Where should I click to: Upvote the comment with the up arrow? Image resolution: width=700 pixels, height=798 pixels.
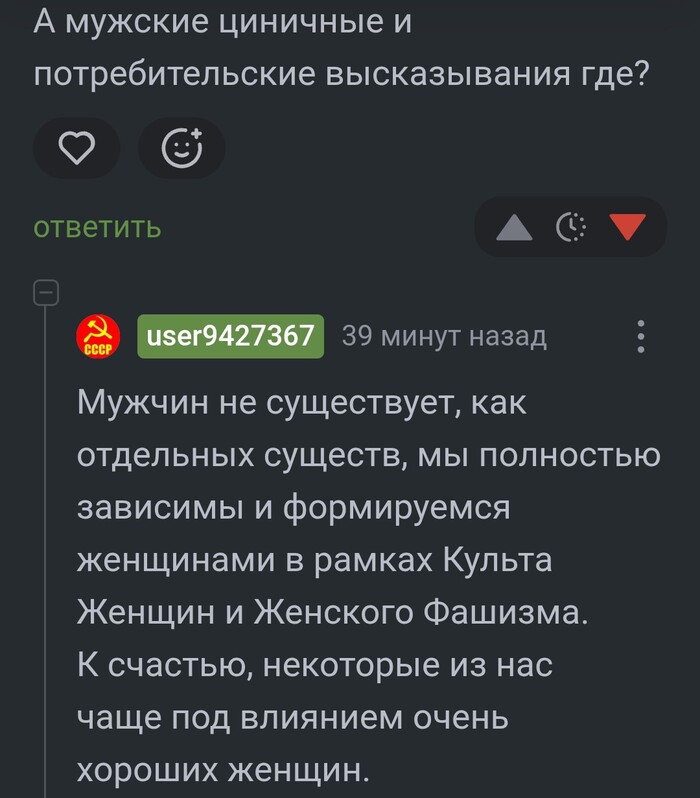point(515,228)
